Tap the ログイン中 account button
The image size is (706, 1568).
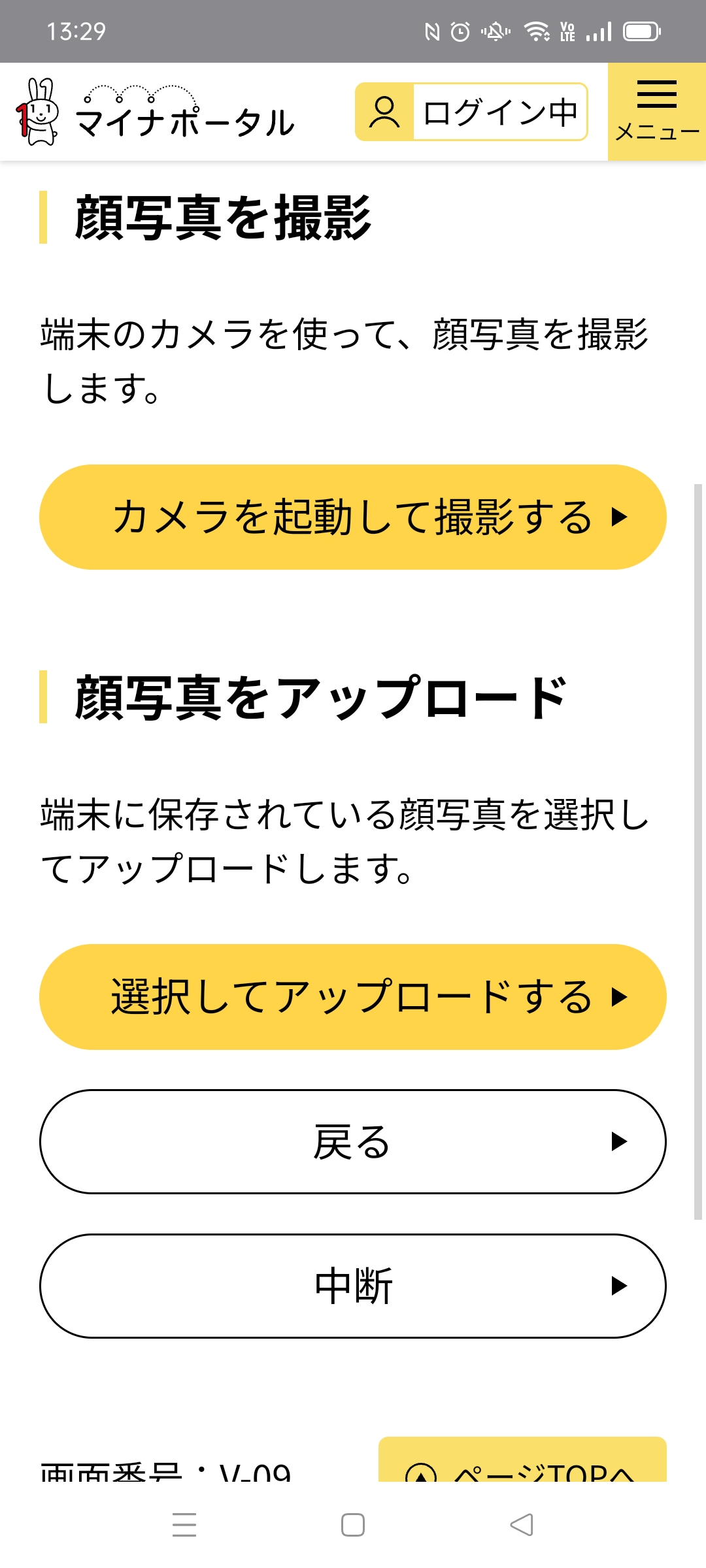coord(471,112)
